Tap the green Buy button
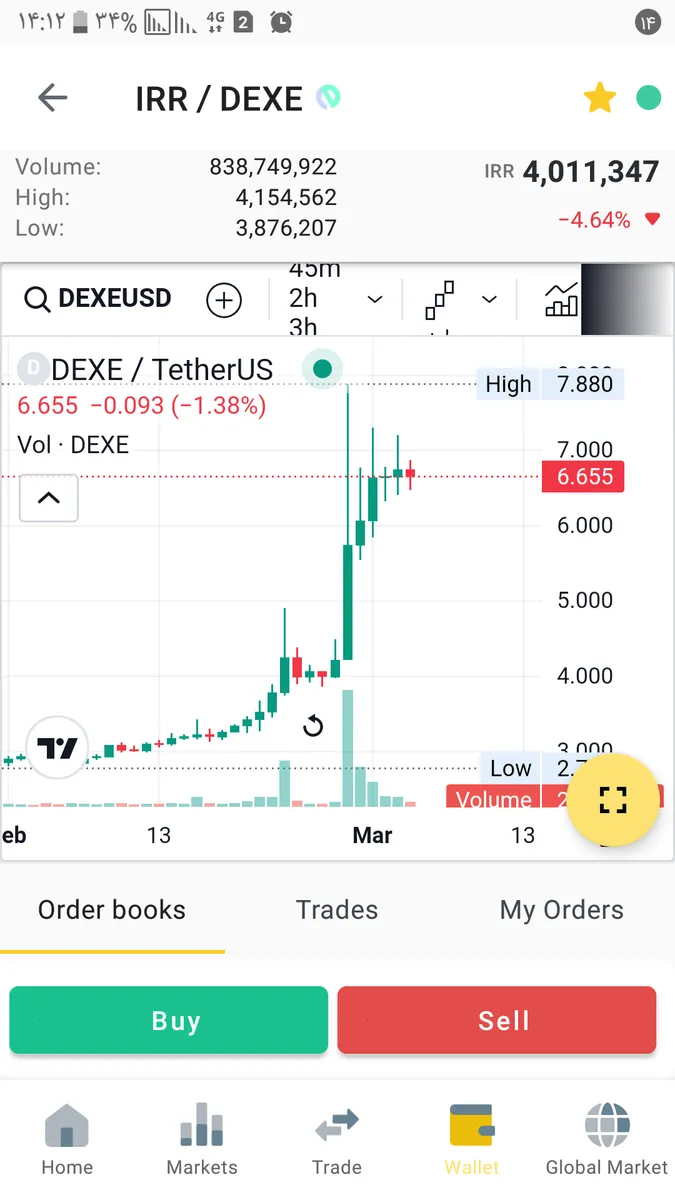Viewport: 675px width, 1200px height. 169,1020
